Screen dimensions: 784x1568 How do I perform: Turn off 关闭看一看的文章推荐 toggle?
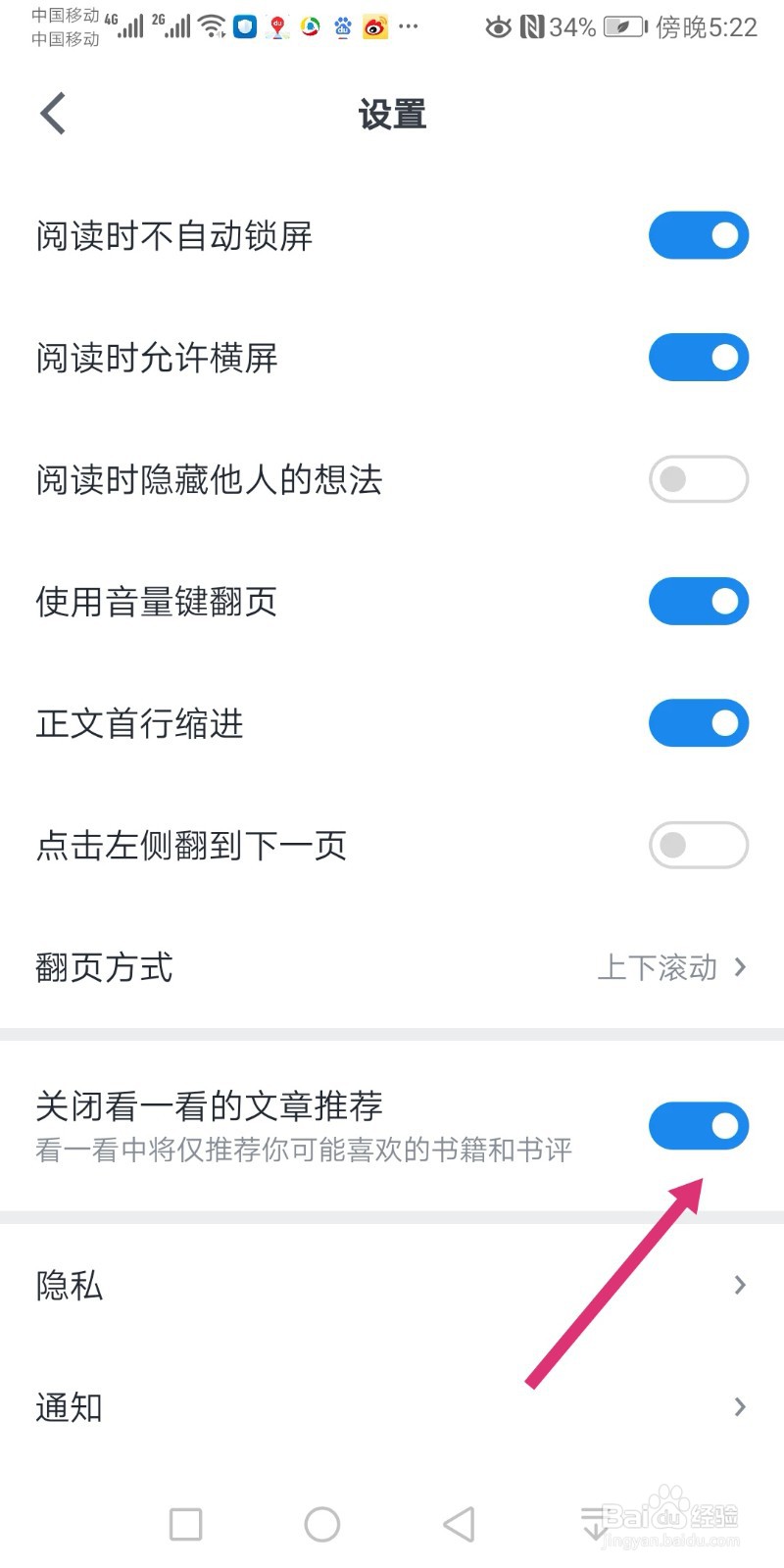[699, 1125]
